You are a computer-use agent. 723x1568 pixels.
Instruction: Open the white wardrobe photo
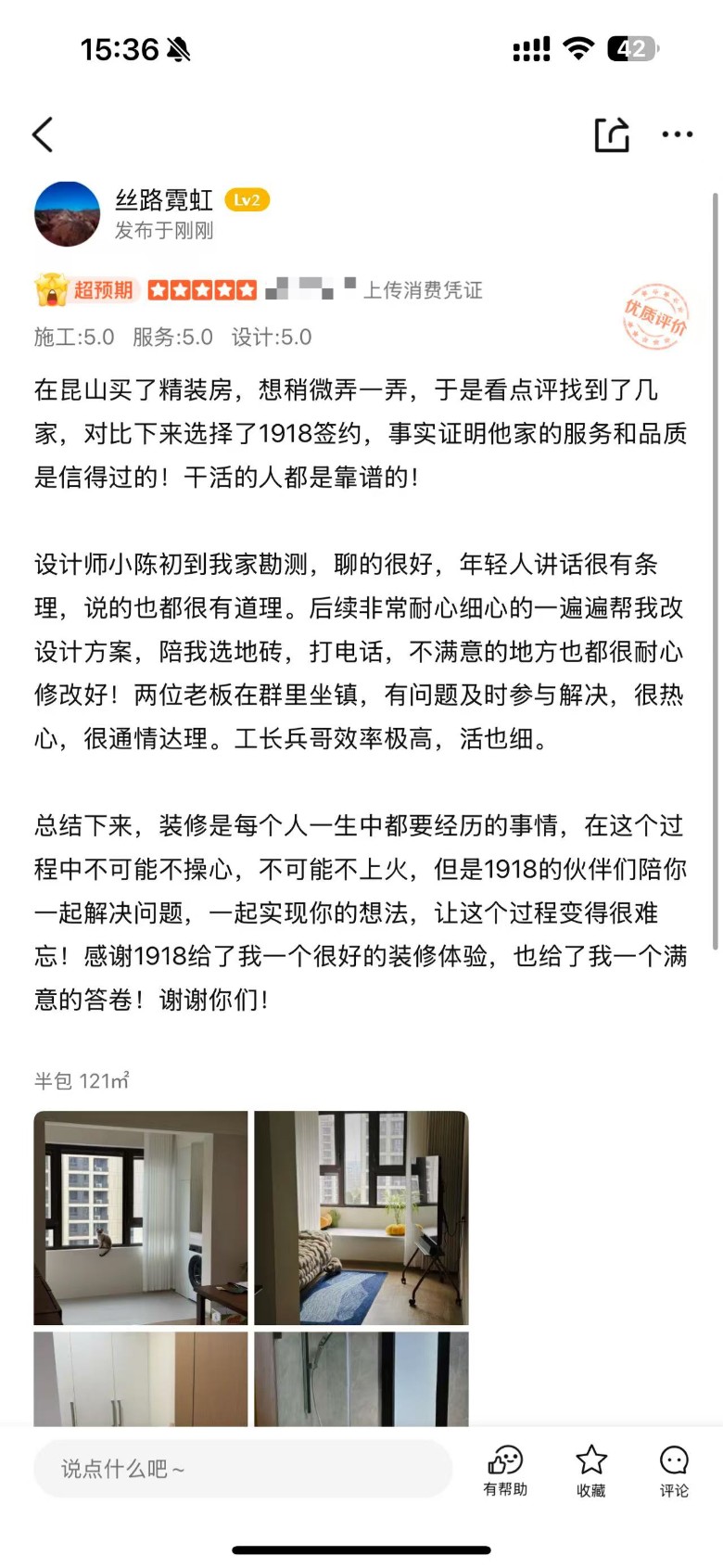click(x=141, y=1379)
